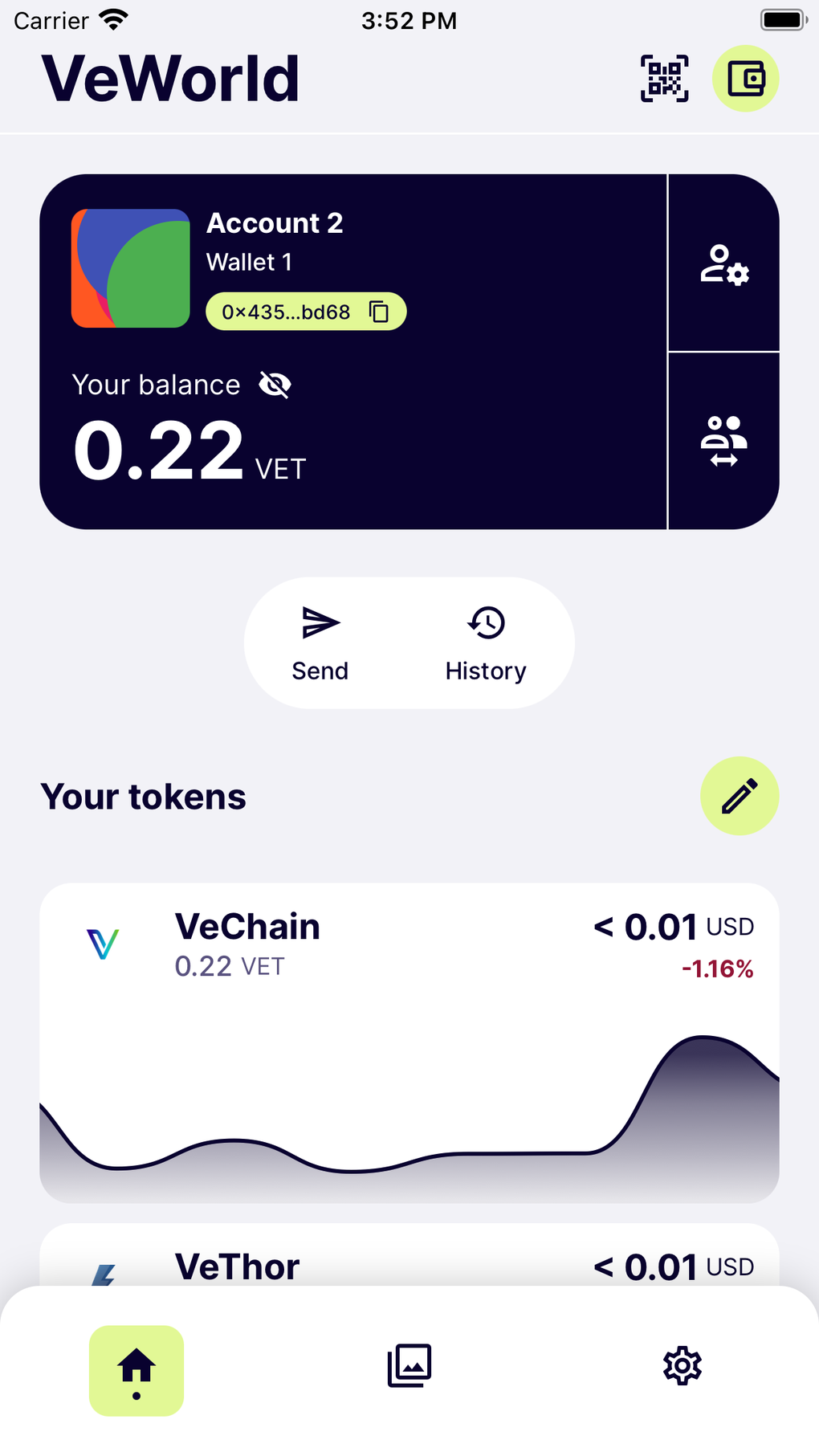Image resolution: width=819 pixels, height=1456 pixels.
Task: Open the QR code scanner
Action: click(664, 79)
